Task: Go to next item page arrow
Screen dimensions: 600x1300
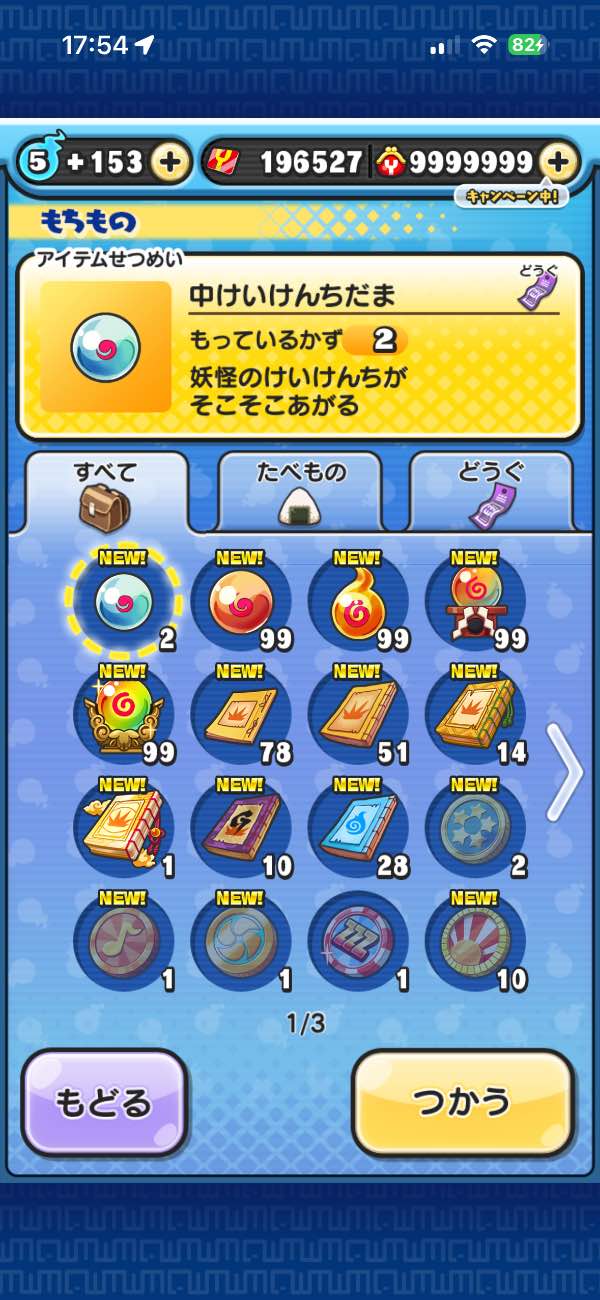Action: [x=564, y=773]
